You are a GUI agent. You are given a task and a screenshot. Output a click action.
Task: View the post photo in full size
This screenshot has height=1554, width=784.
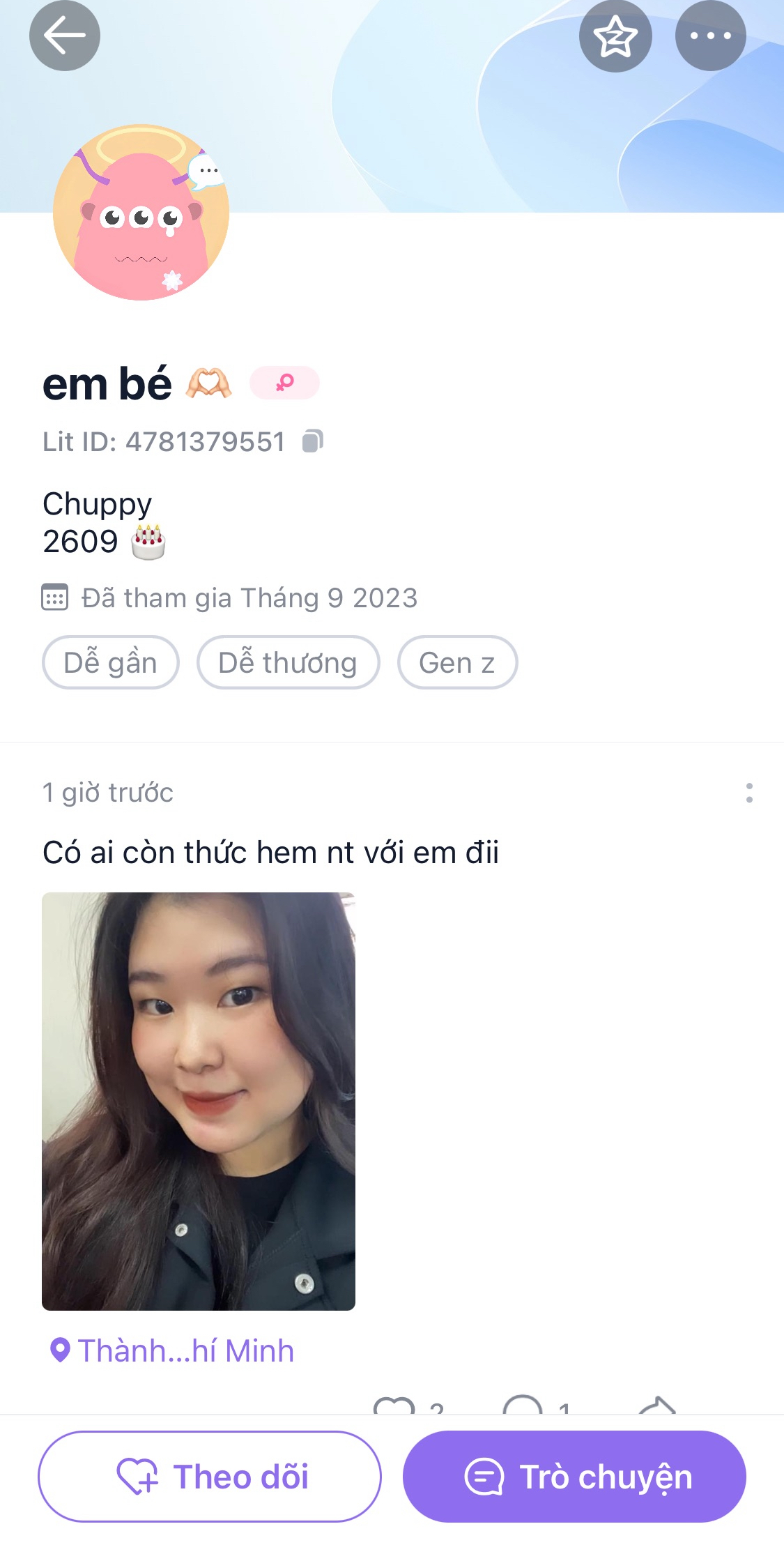199,1101
